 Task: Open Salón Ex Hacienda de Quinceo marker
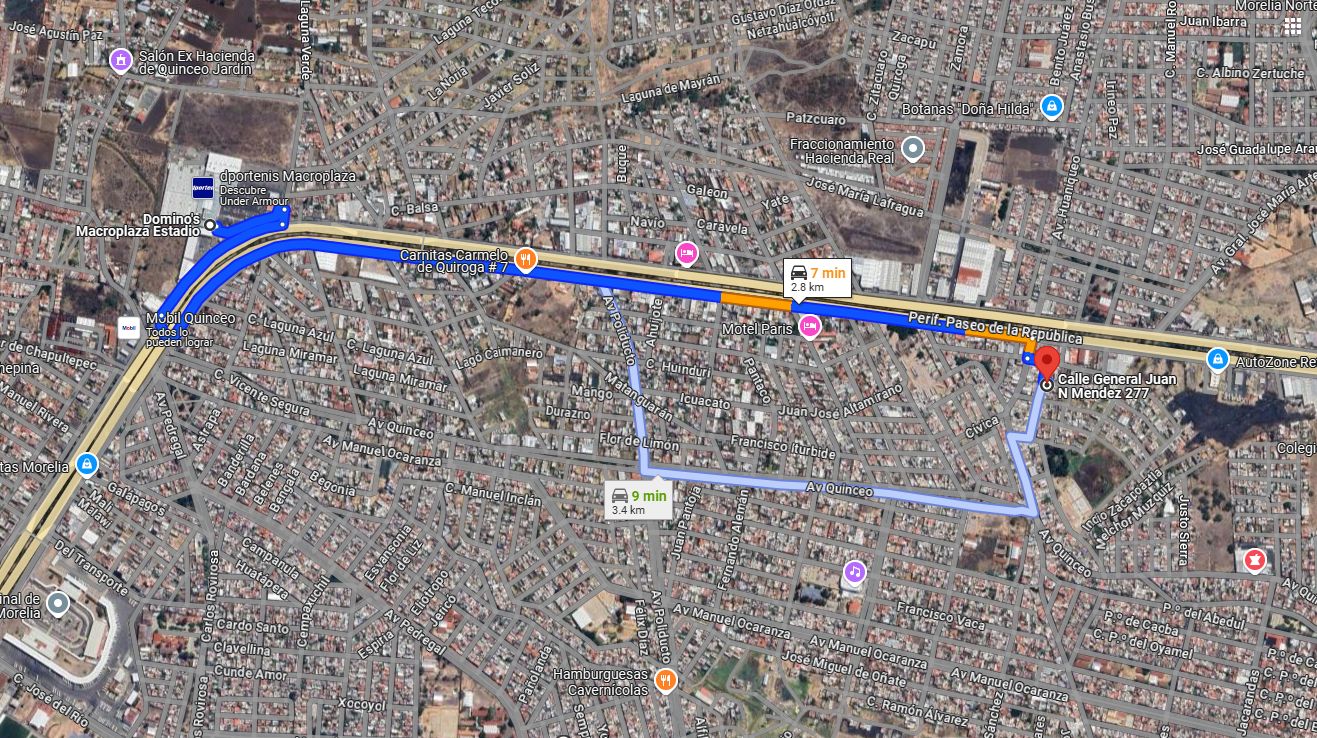121,61
